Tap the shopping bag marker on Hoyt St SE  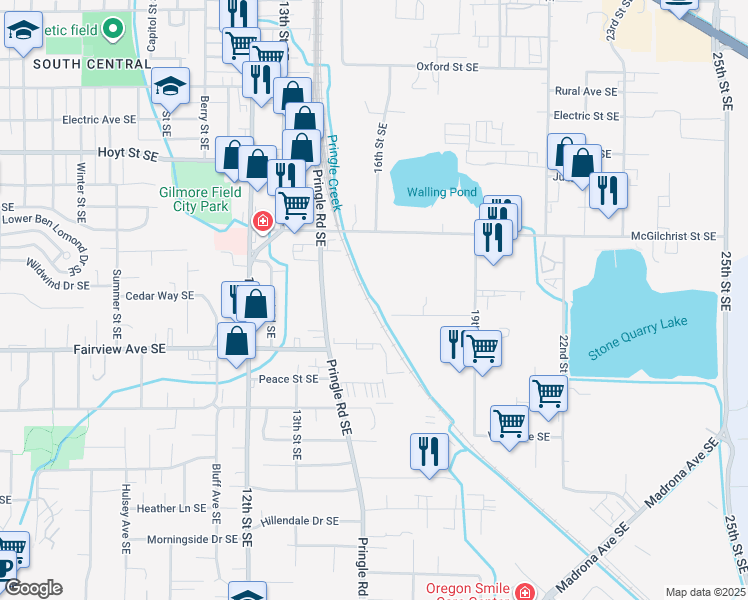(257, 165)
